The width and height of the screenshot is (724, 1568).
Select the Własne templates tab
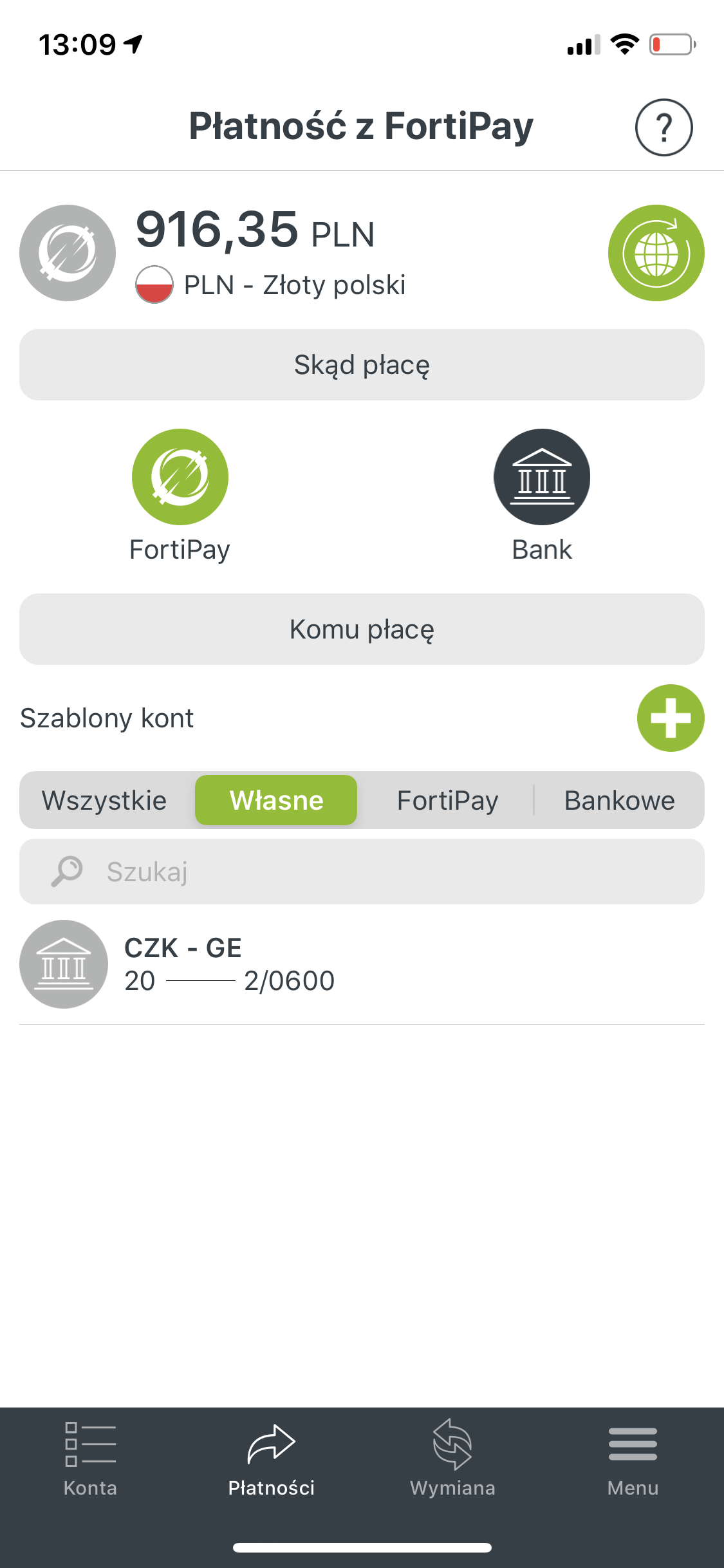[276, 800]
